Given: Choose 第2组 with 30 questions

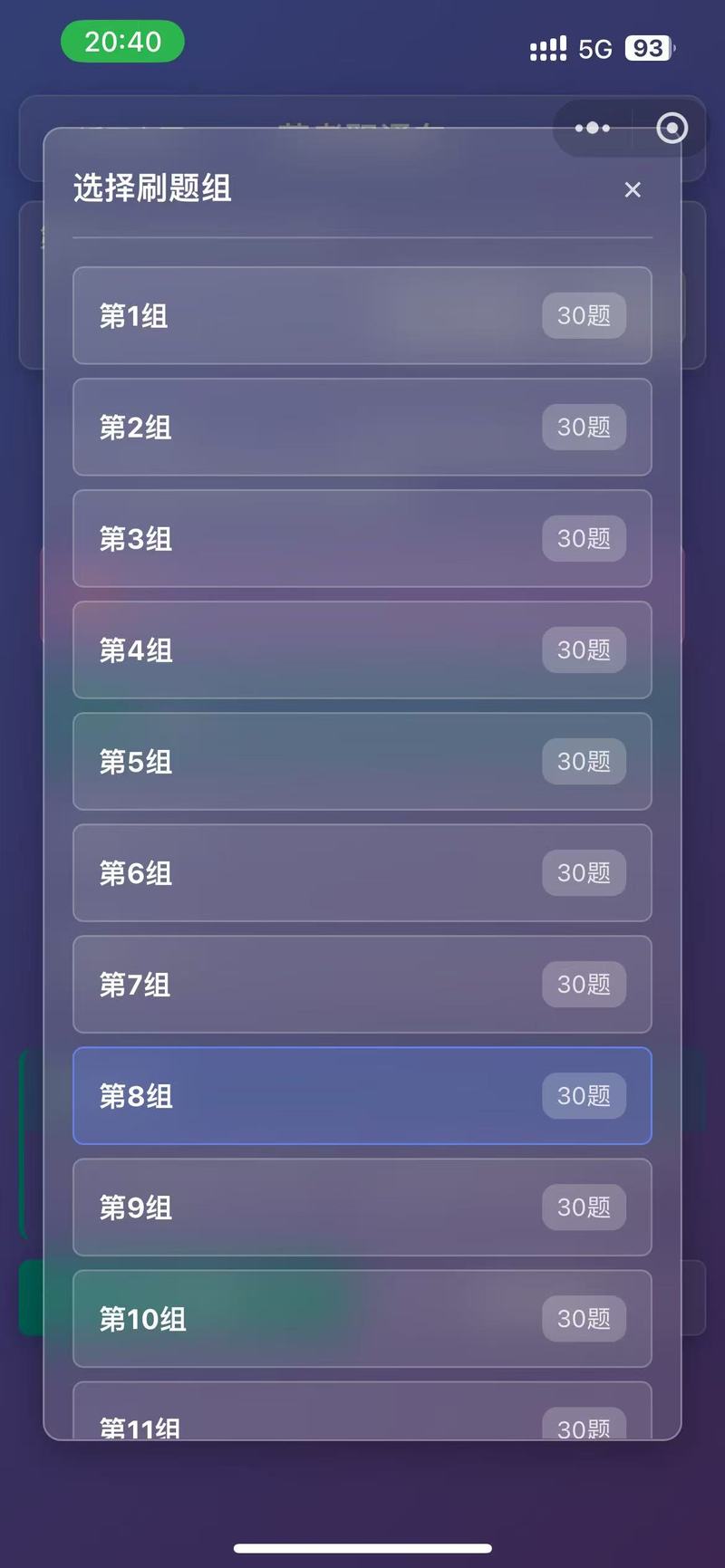Looking at the screenshot, I should (362, 427).
